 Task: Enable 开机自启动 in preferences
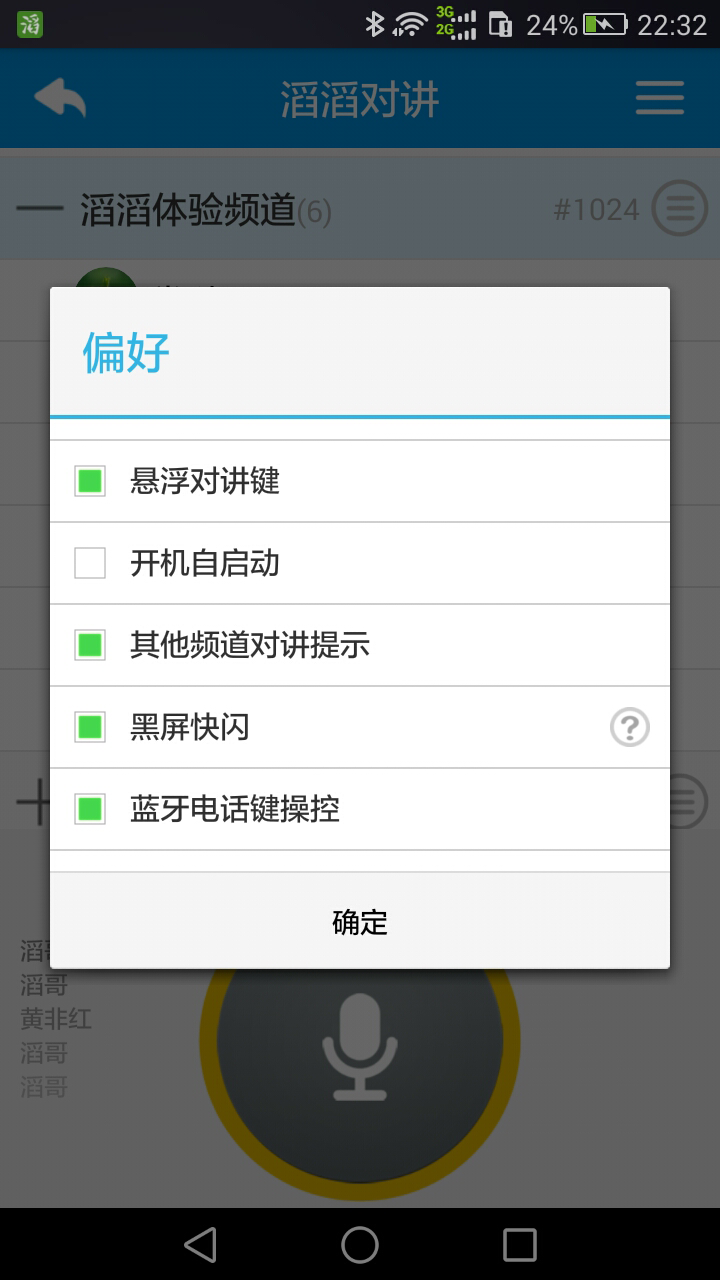(x=90, y=562)
